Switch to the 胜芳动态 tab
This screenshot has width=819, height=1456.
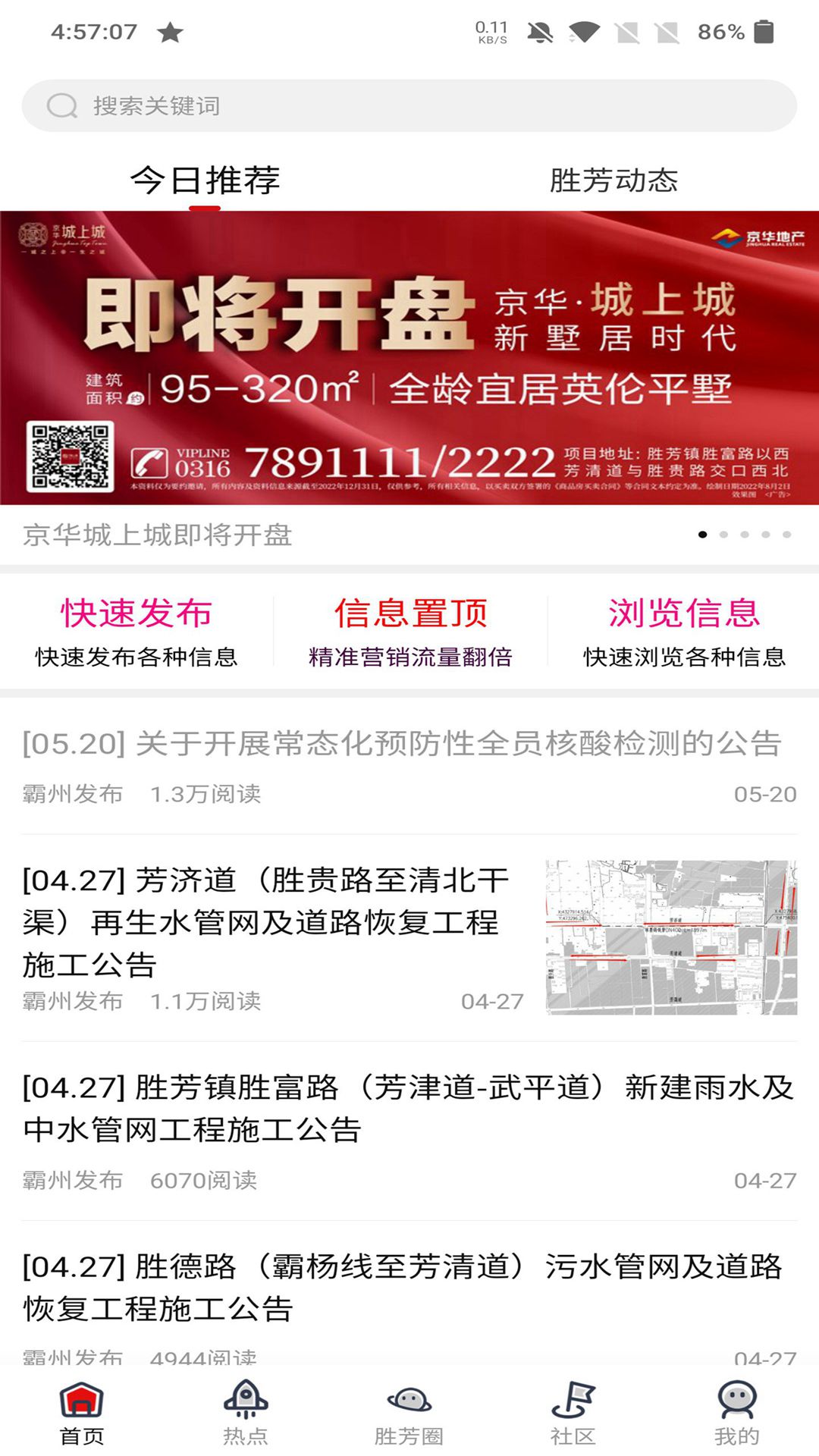(613, 180)
